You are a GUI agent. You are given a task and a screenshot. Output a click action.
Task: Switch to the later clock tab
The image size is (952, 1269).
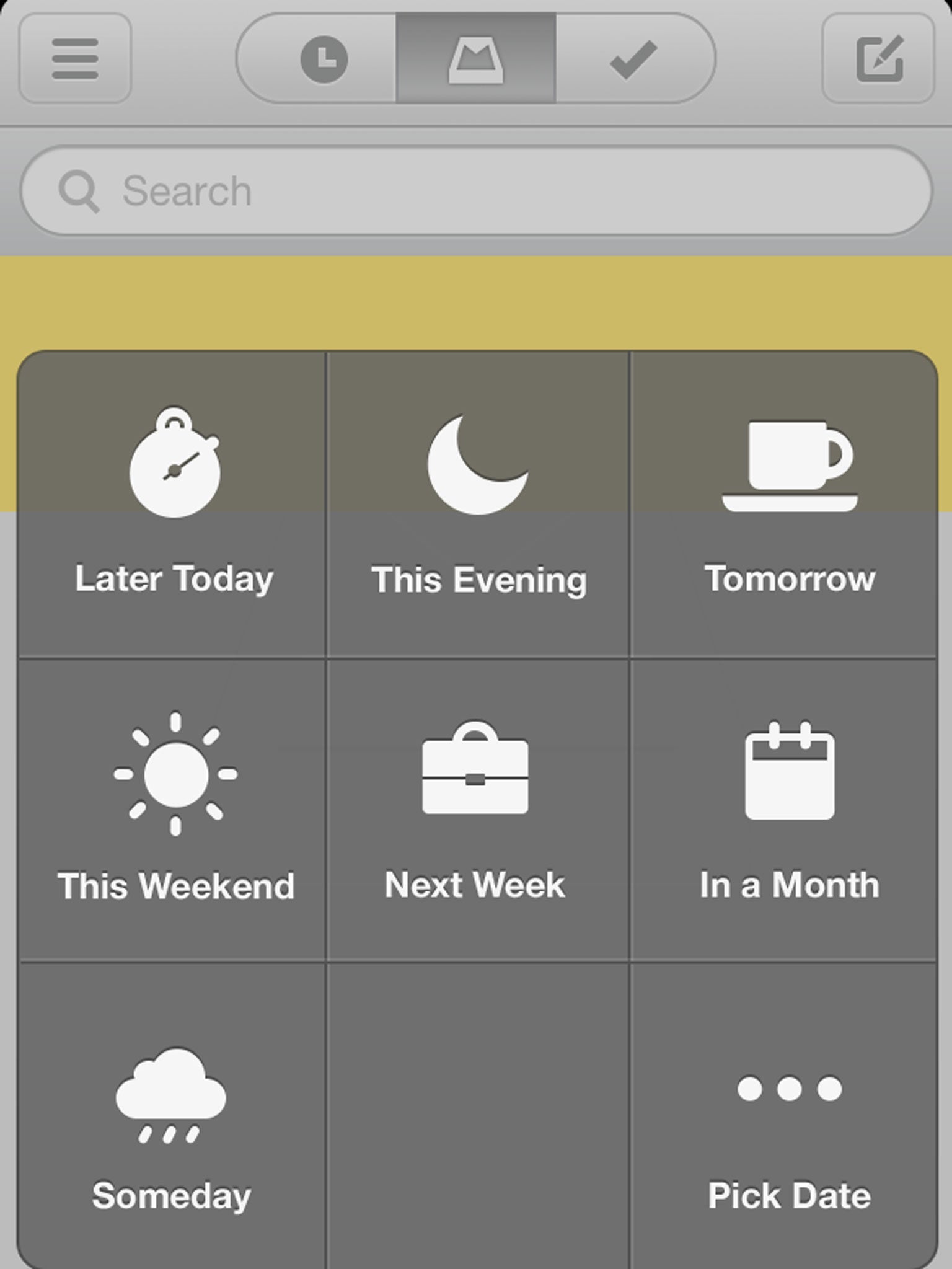pos(324,59)
